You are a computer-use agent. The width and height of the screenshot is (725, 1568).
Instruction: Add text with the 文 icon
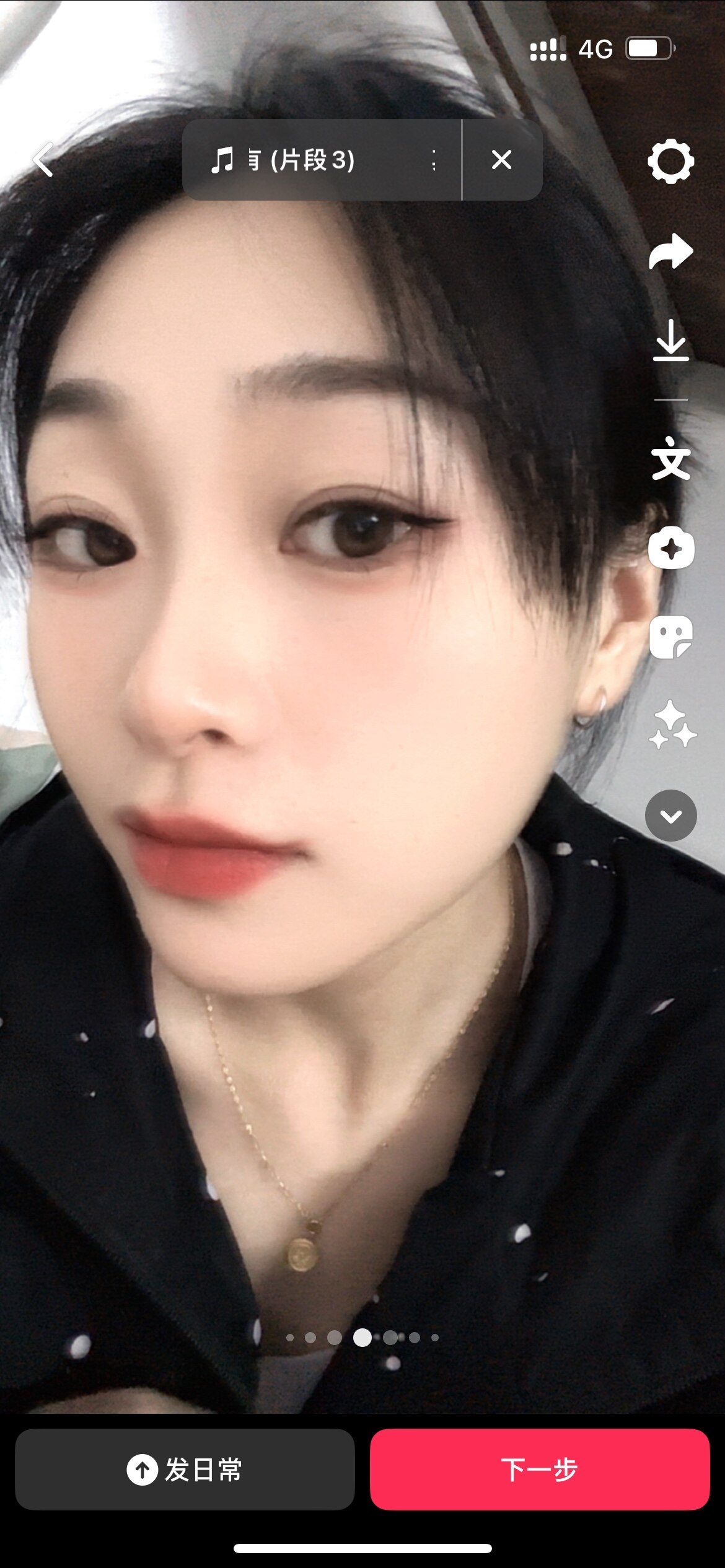coord(670,458)
